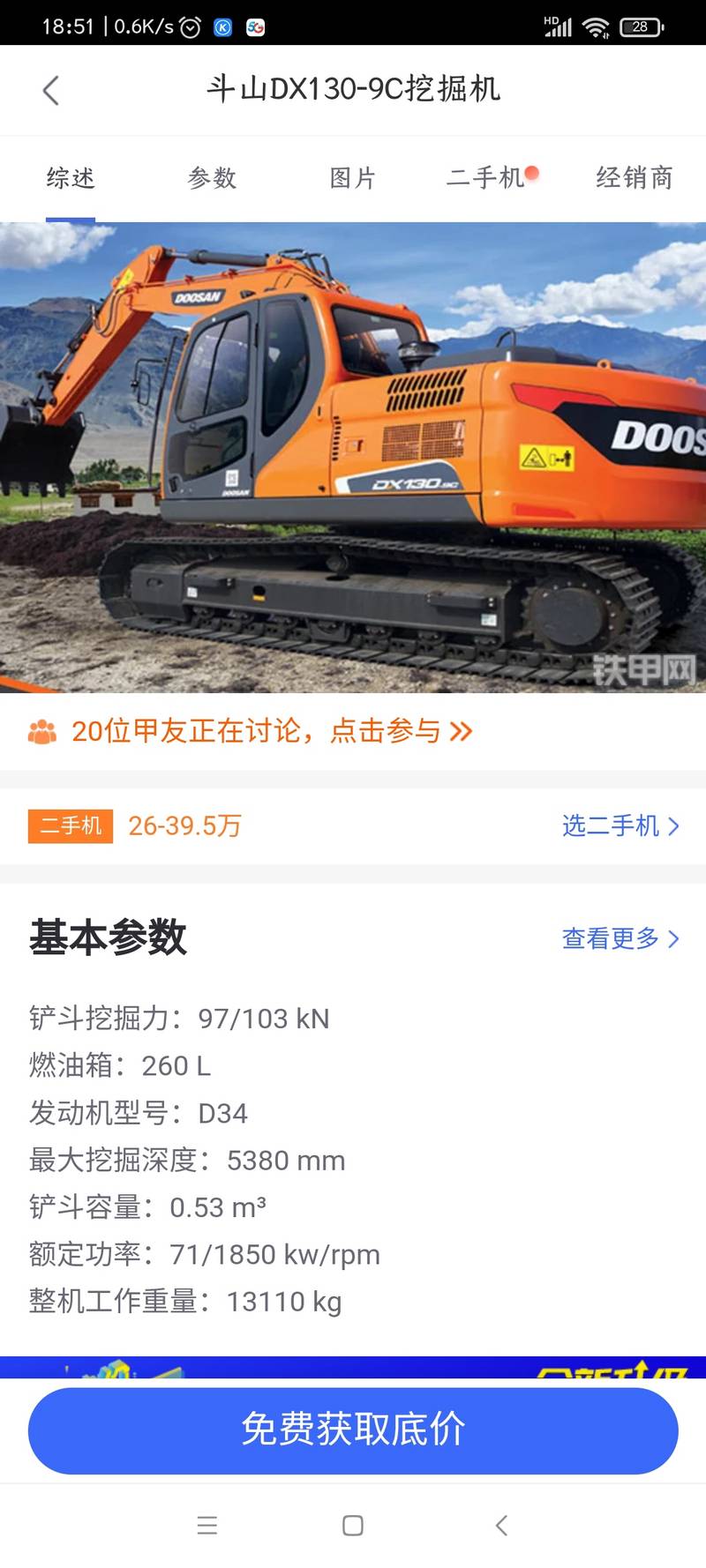Image resolution: width=706 pixels, height=1568 pixels.
Task: Go back using the top-left arrow
Action: (x=51, y=90)
